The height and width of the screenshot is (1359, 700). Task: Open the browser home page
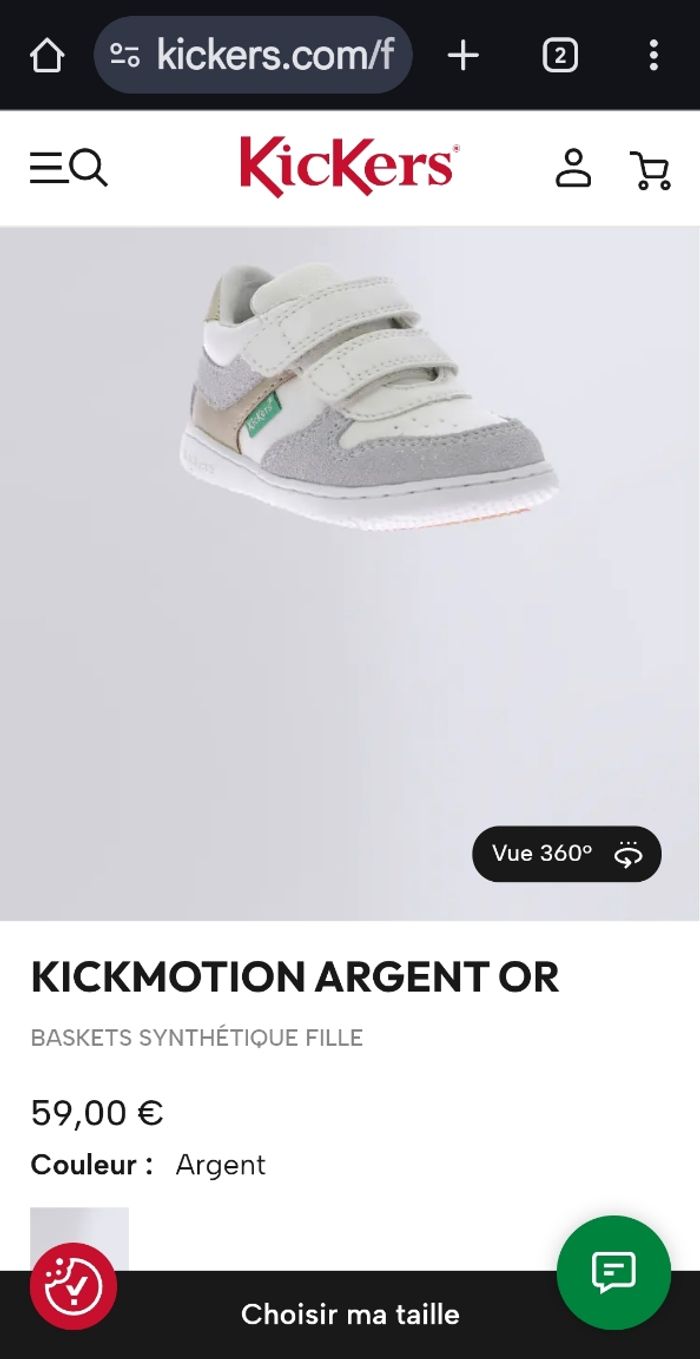47,56
